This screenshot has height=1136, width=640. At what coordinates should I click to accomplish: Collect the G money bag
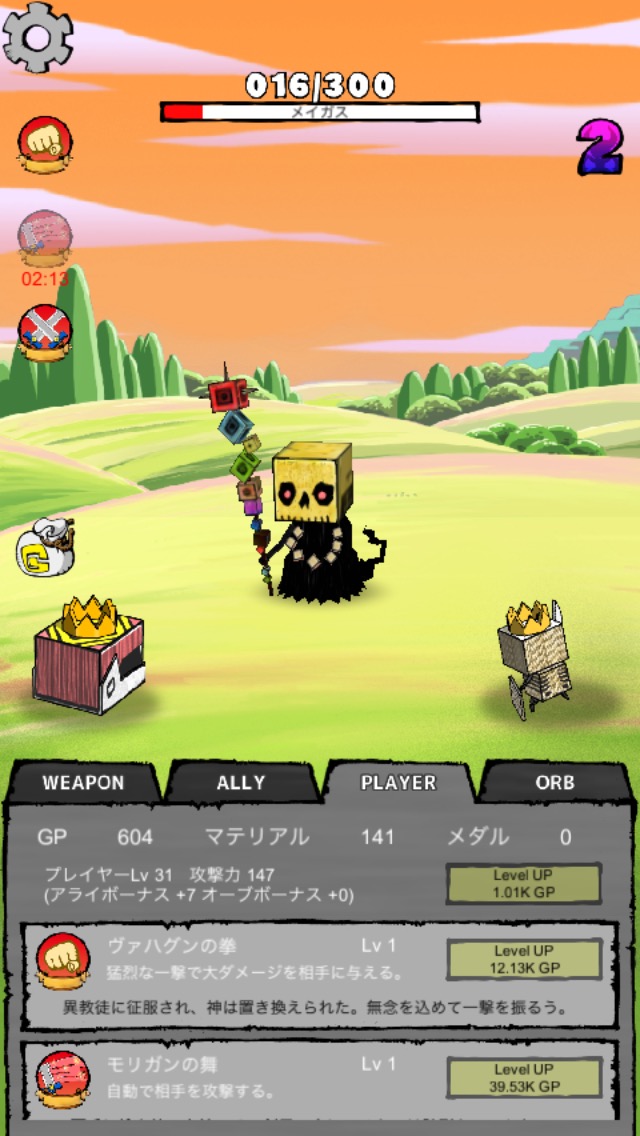[x=40, y=550]
